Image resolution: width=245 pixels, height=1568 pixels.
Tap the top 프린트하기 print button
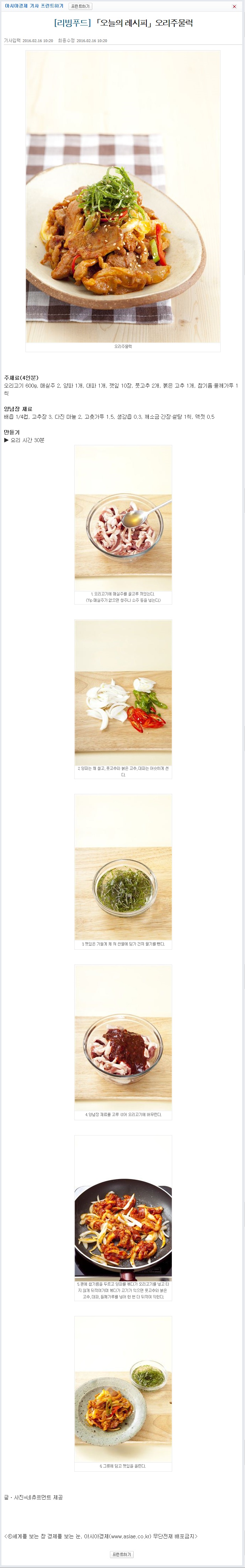[80, 6]
